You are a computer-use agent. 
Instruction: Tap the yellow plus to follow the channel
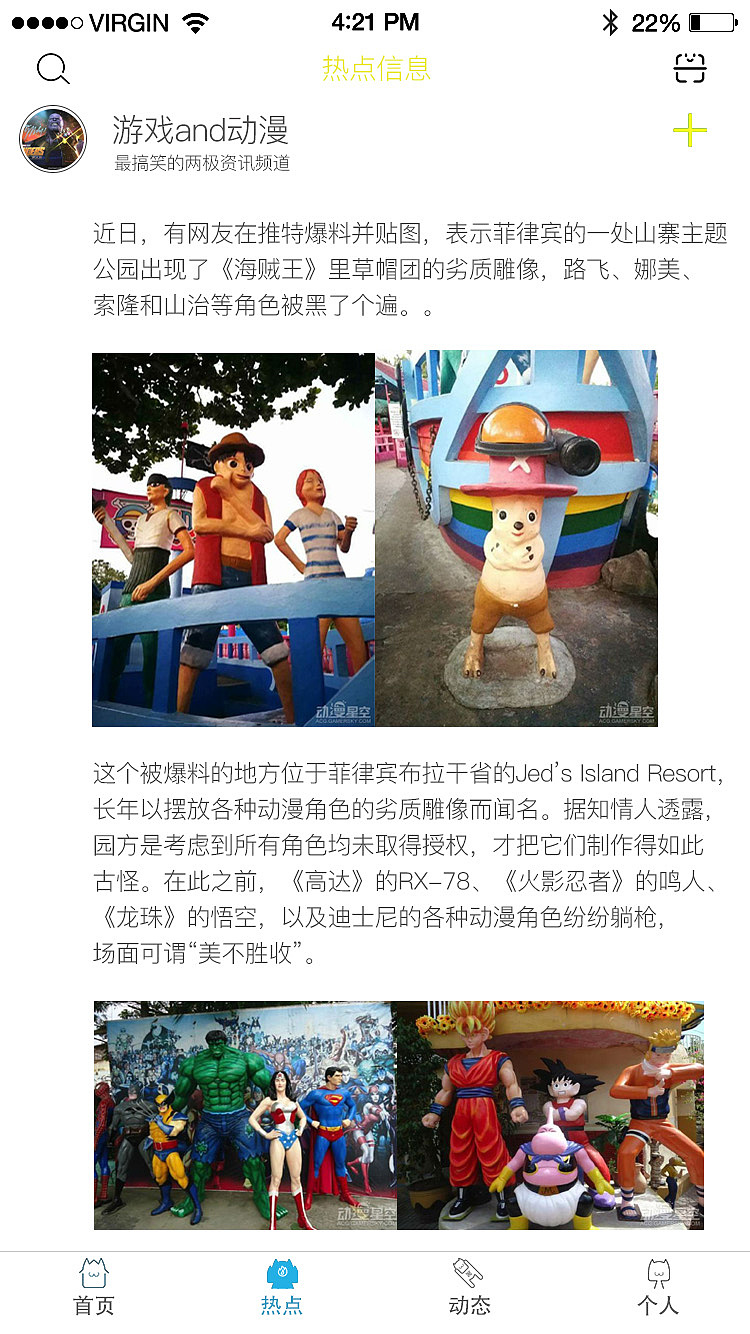688,130
